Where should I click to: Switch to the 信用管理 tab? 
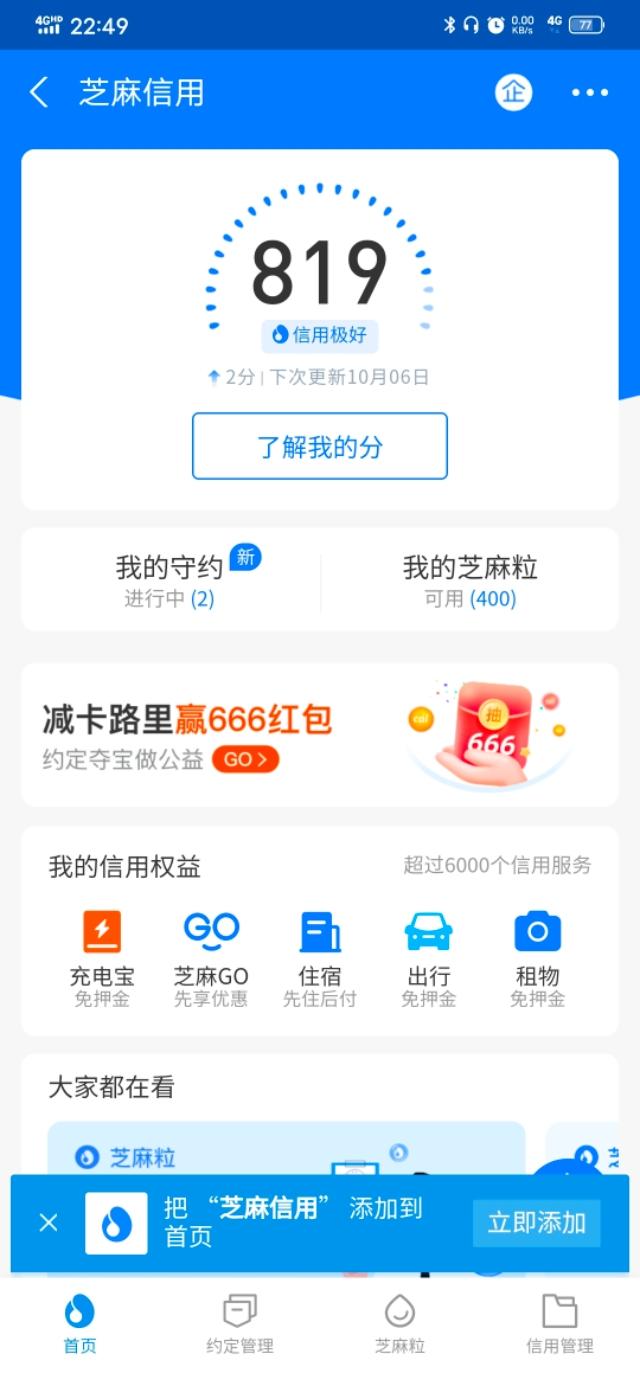coord(559,1322)
